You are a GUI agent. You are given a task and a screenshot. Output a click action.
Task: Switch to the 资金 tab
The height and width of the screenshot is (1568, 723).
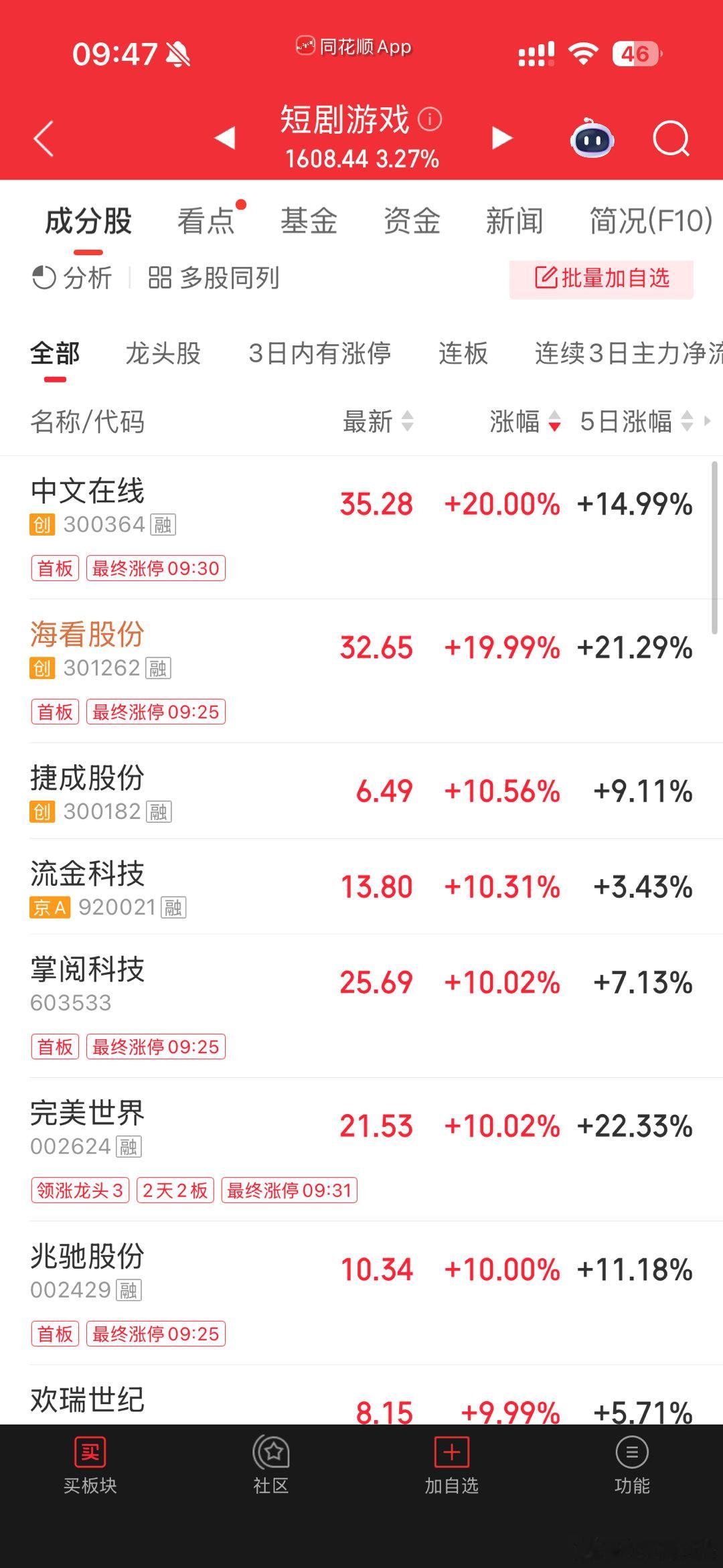(412, 221)
